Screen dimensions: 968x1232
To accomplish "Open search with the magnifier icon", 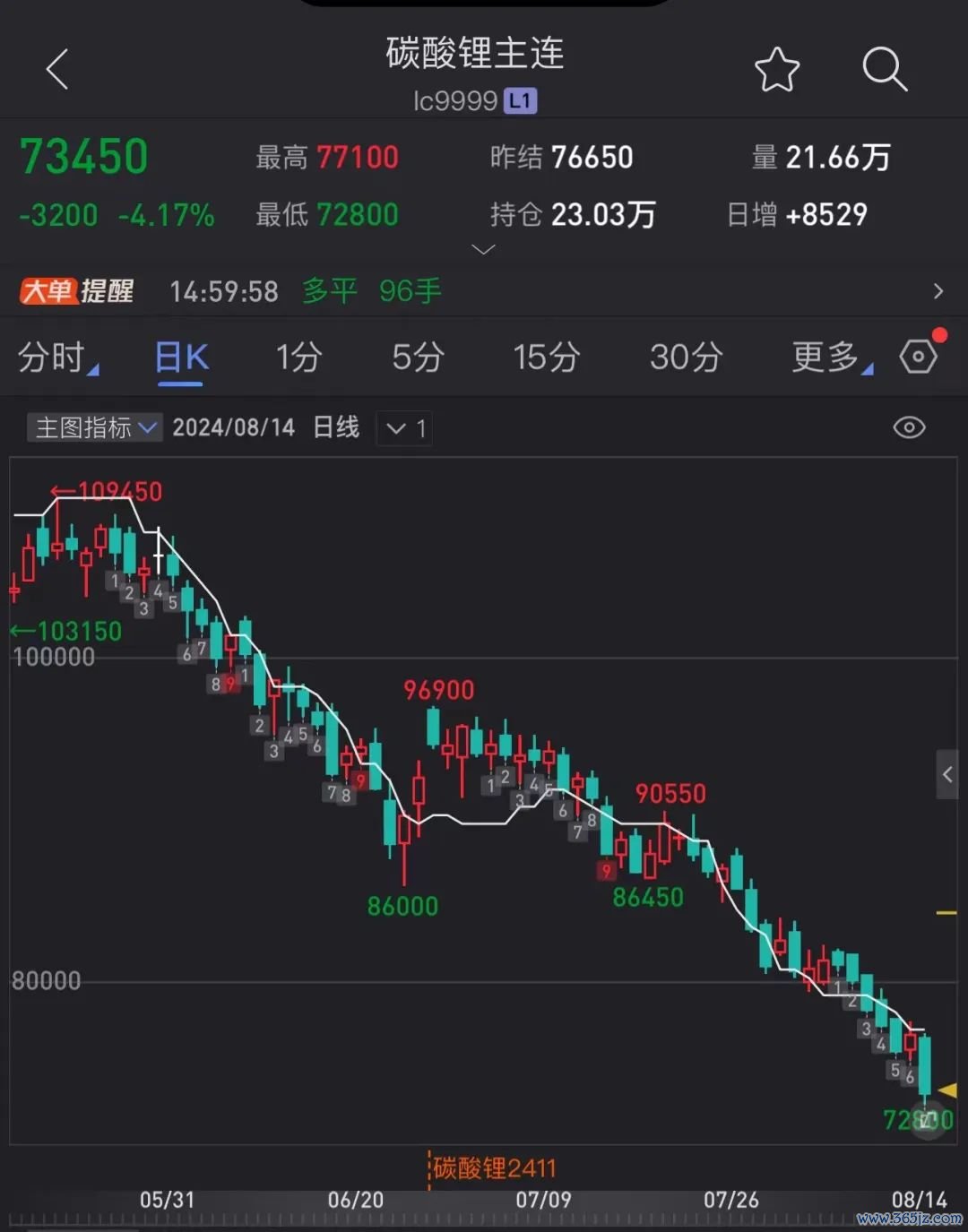I will [x=885, y=70].
